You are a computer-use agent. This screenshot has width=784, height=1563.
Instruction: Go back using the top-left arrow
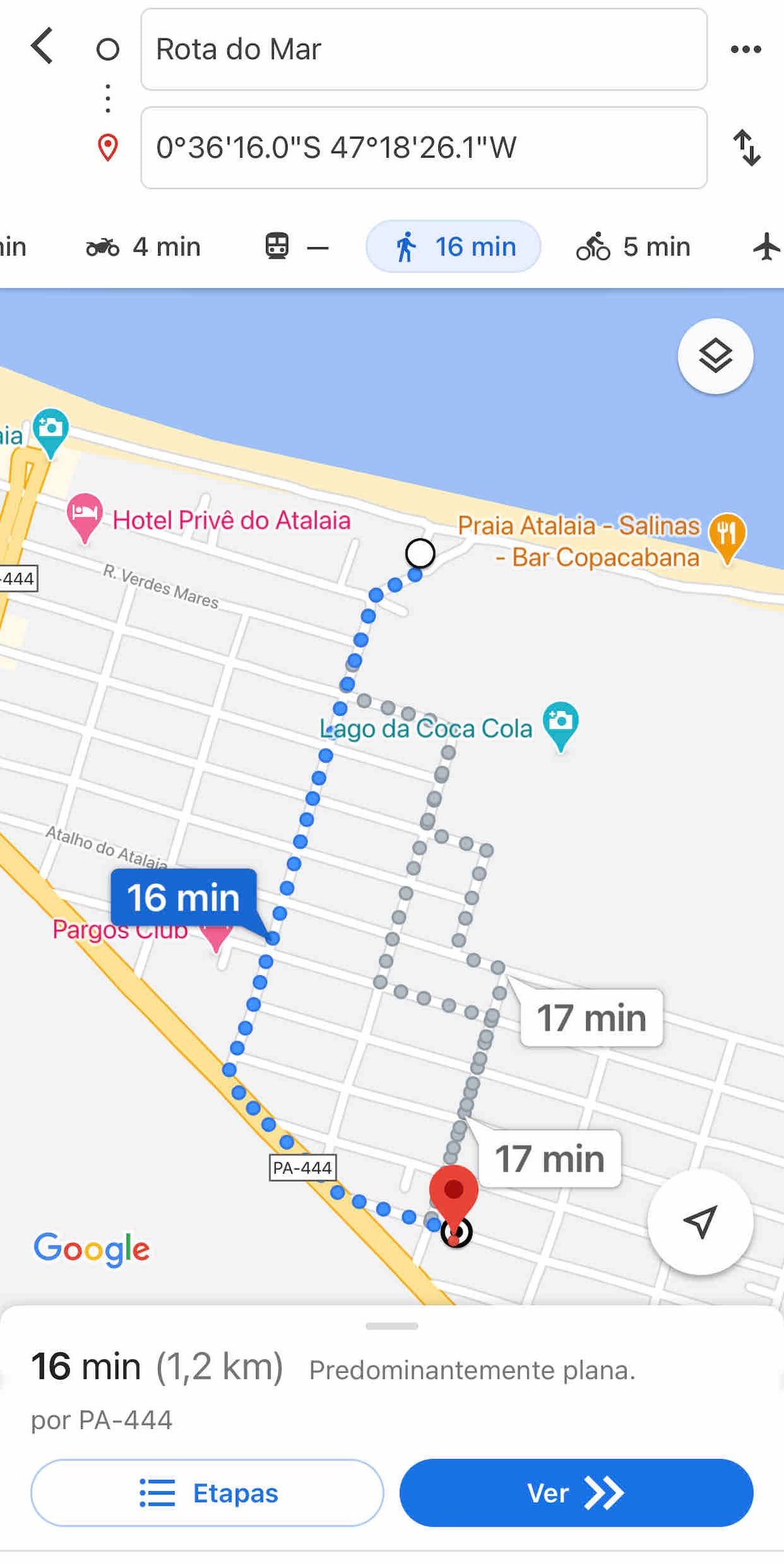(x=42, y=46)
